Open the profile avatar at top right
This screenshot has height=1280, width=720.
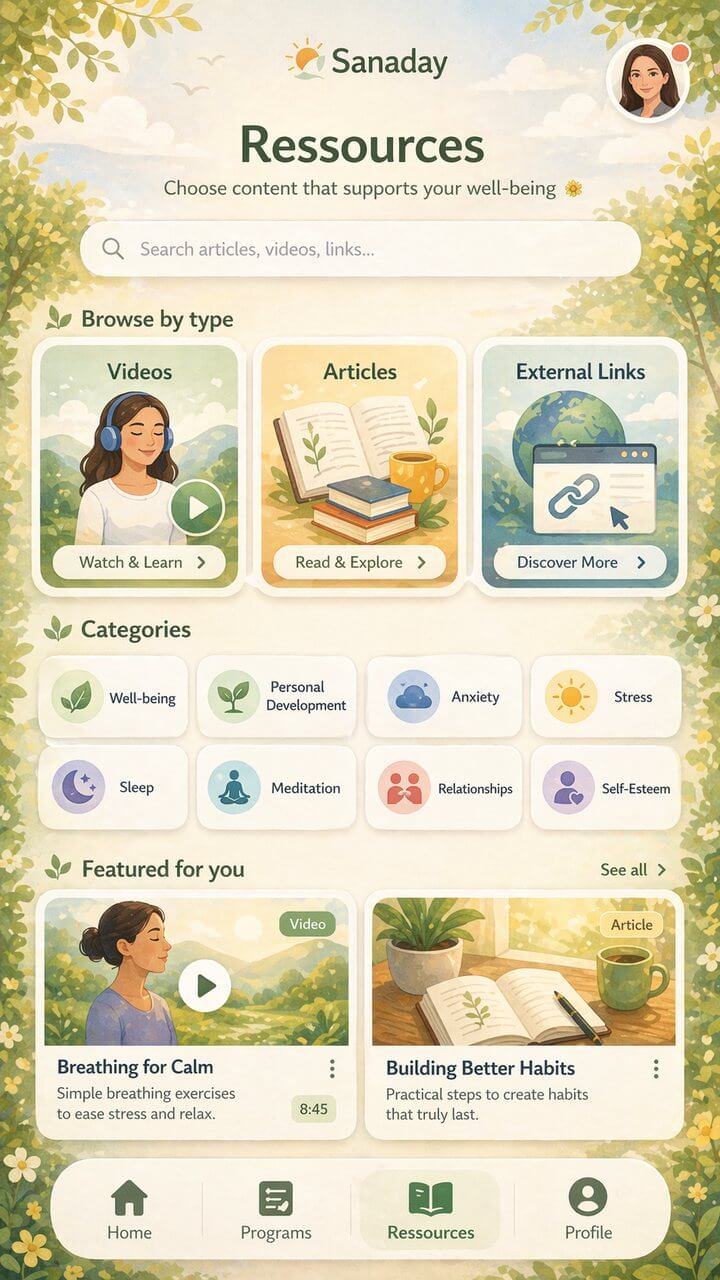649,79
